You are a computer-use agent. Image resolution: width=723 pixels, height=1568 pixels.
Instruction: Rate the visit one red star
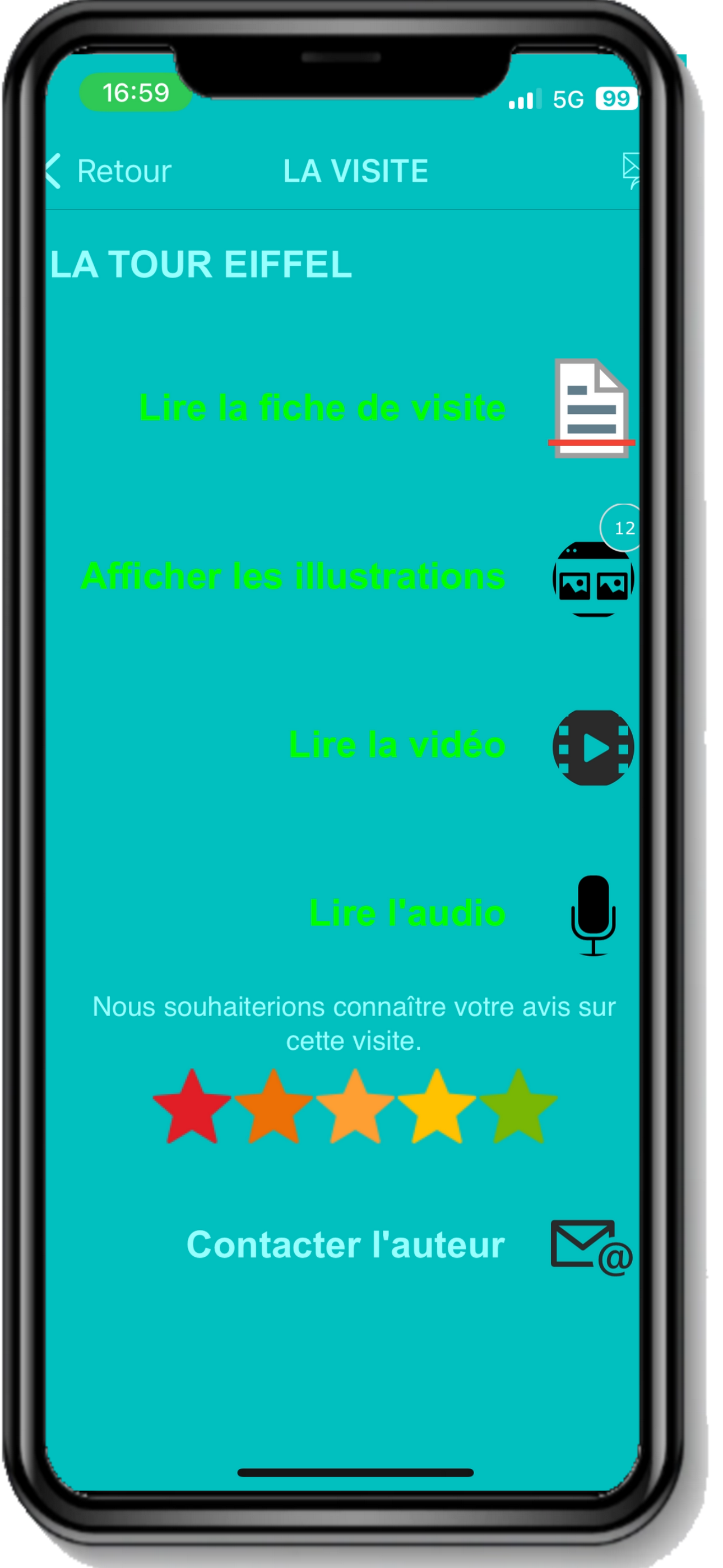[192, 1108]
